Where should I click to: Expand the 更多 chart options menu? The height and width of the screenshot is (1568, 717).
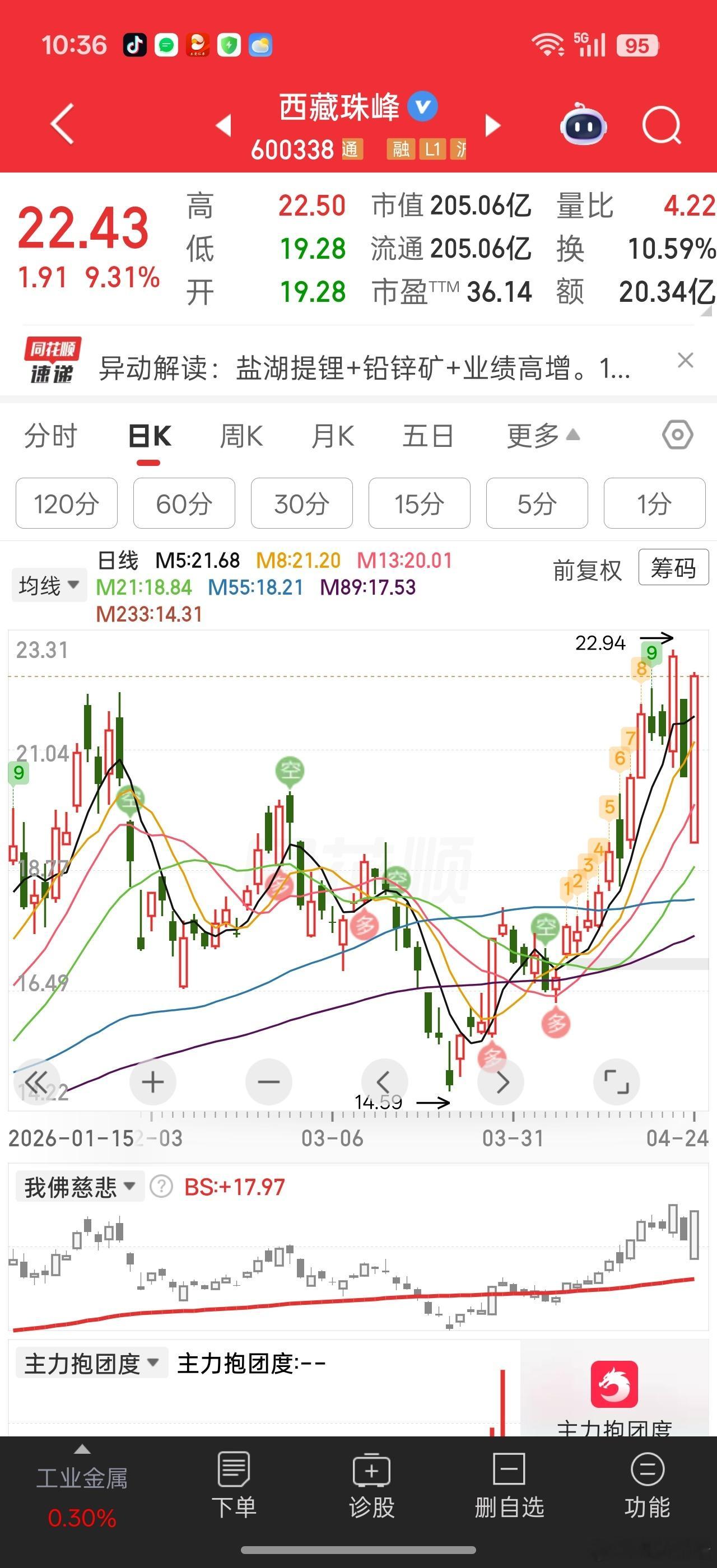[x=538, y=436]
